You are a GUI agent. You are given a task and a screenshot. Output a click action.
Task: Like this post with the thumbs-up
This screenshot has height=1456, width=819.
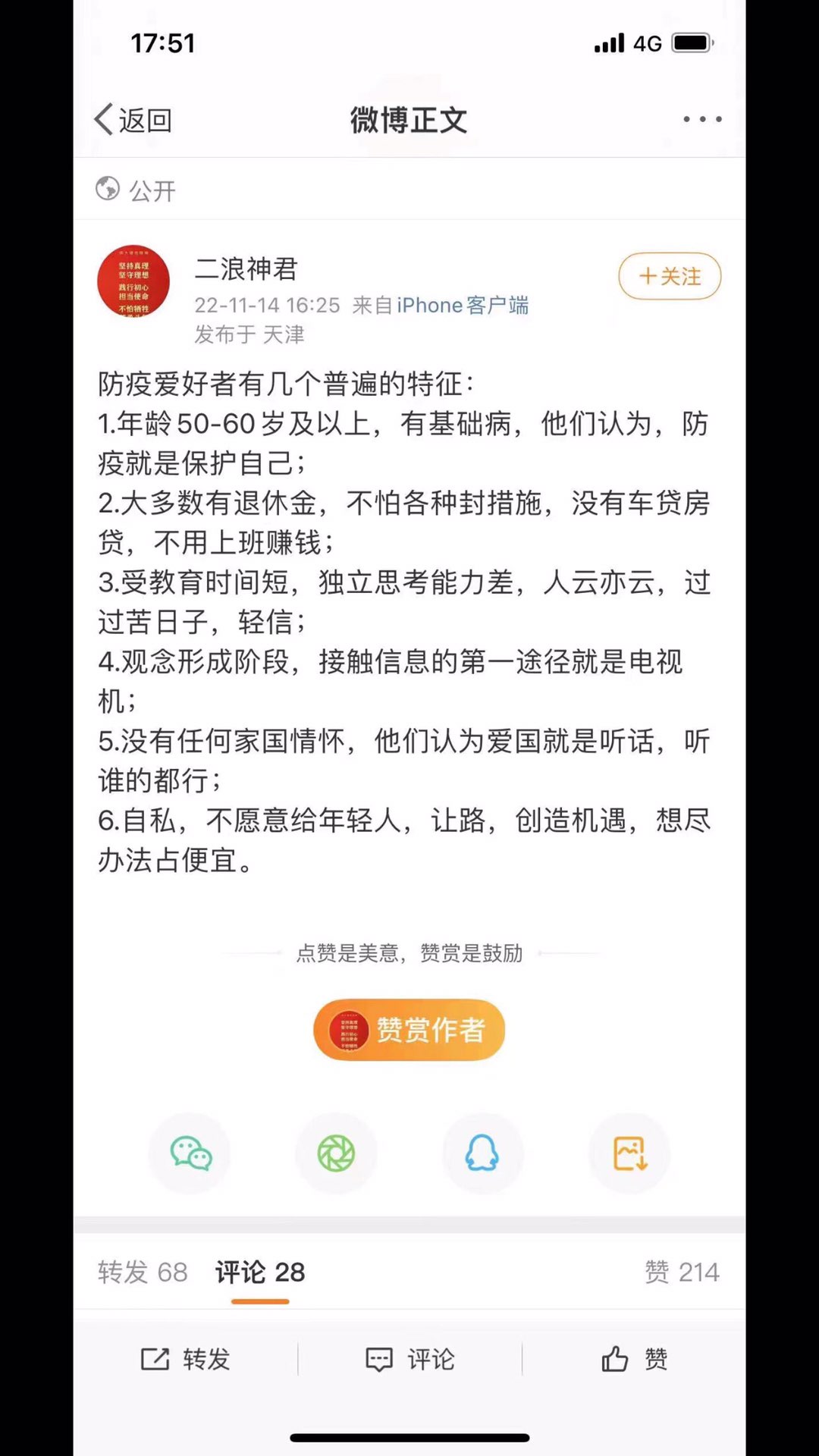(x=634, y=1359)
